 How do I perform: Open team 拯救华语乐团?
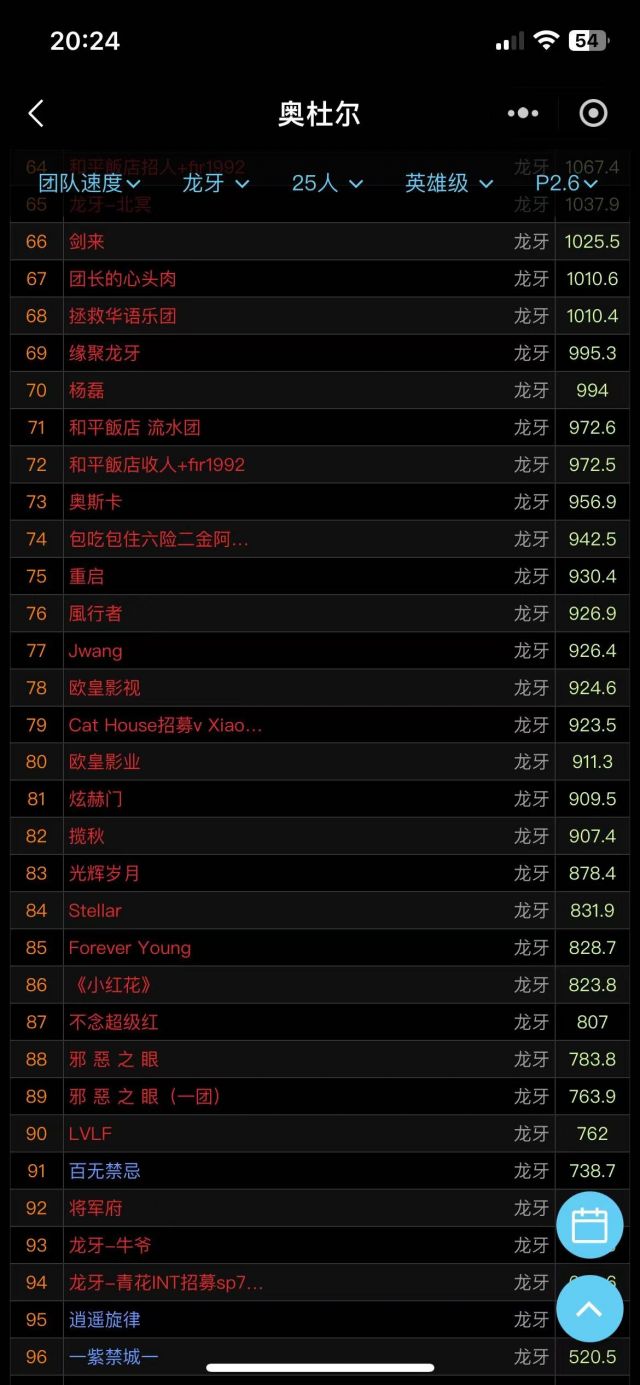click(122, 316)
